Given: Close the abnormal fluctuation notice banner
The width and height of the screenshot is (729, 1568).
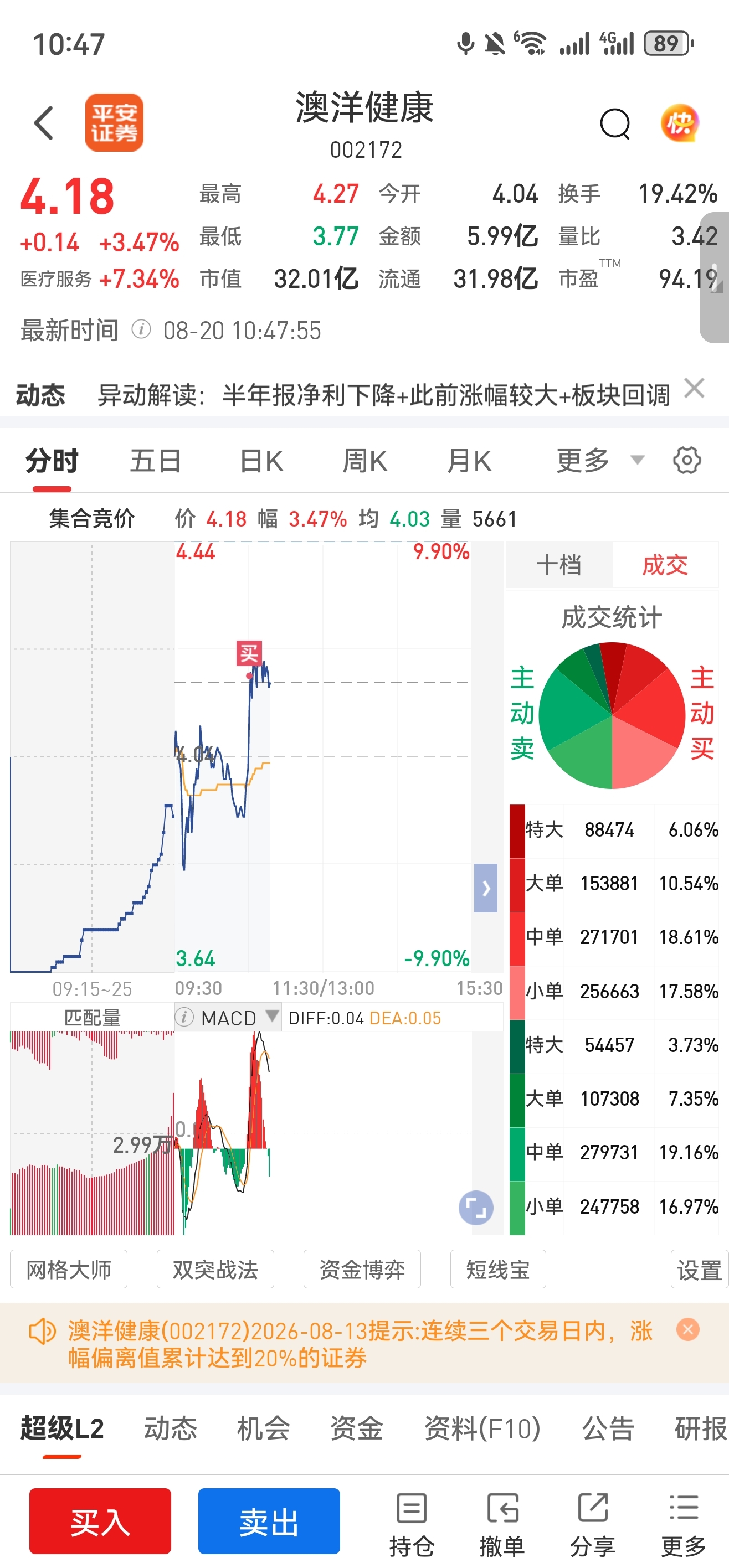Looking at the screenshot, I should (688, 1329).
